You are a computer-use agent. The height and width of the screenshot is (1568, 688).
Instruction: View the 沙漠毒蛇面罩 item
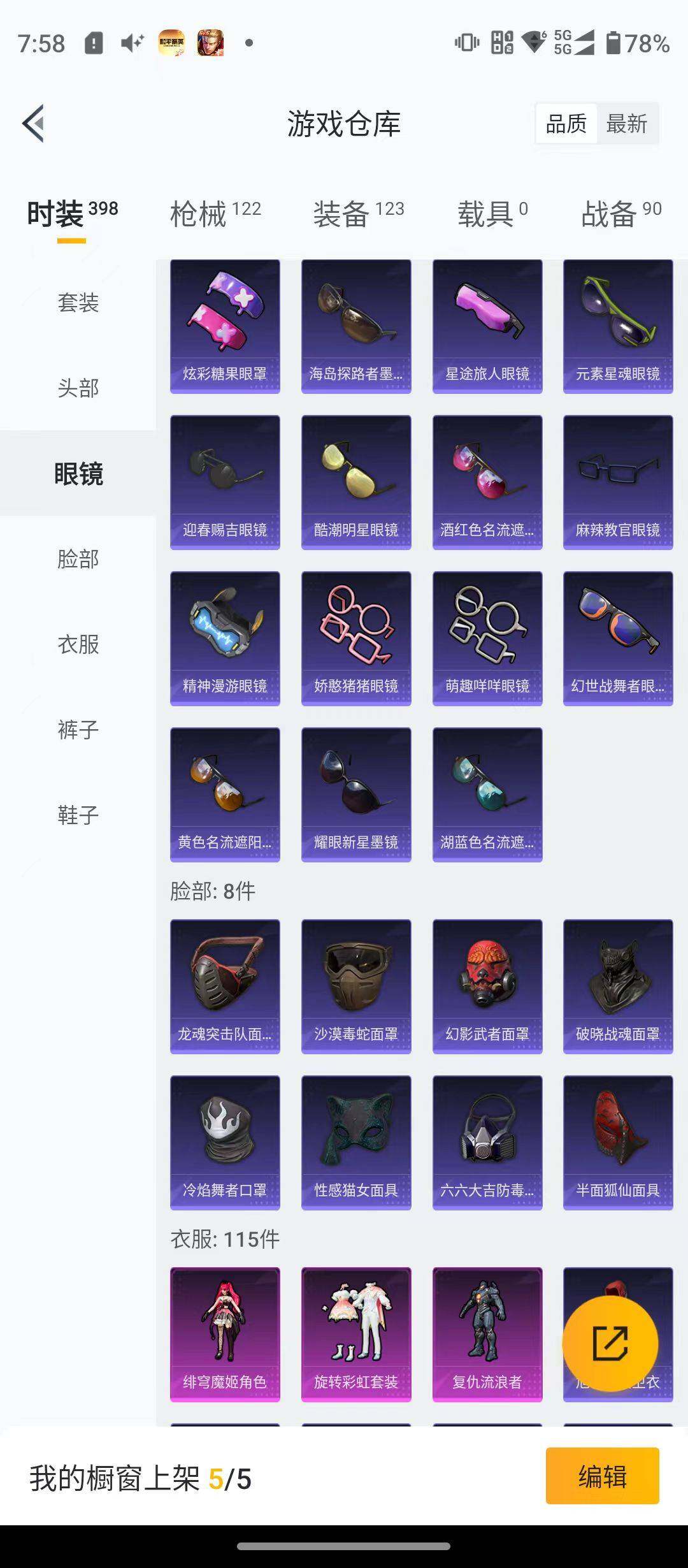coord(355,984)
